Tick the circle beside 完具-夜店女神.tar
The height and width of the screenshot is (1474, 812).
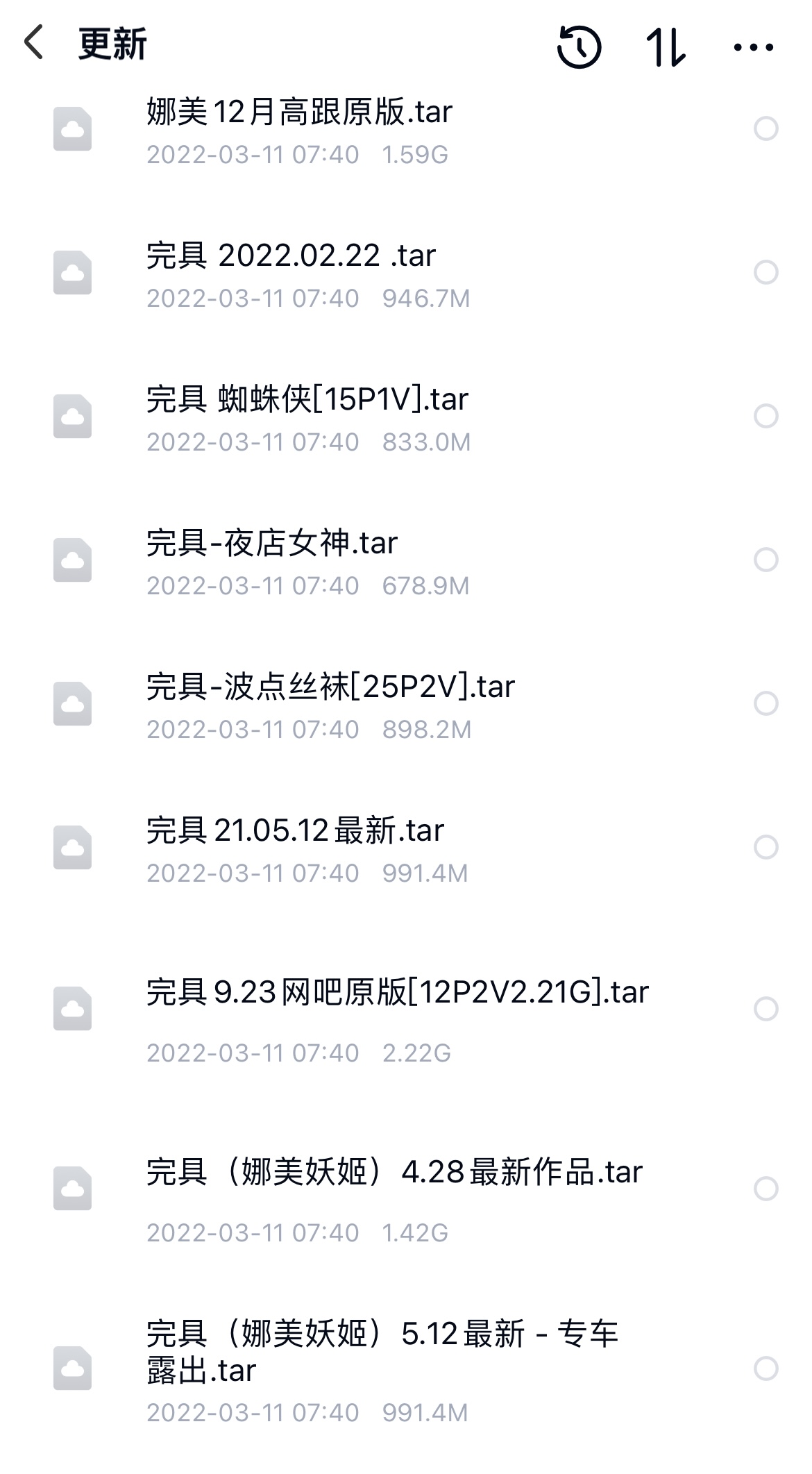766,560
